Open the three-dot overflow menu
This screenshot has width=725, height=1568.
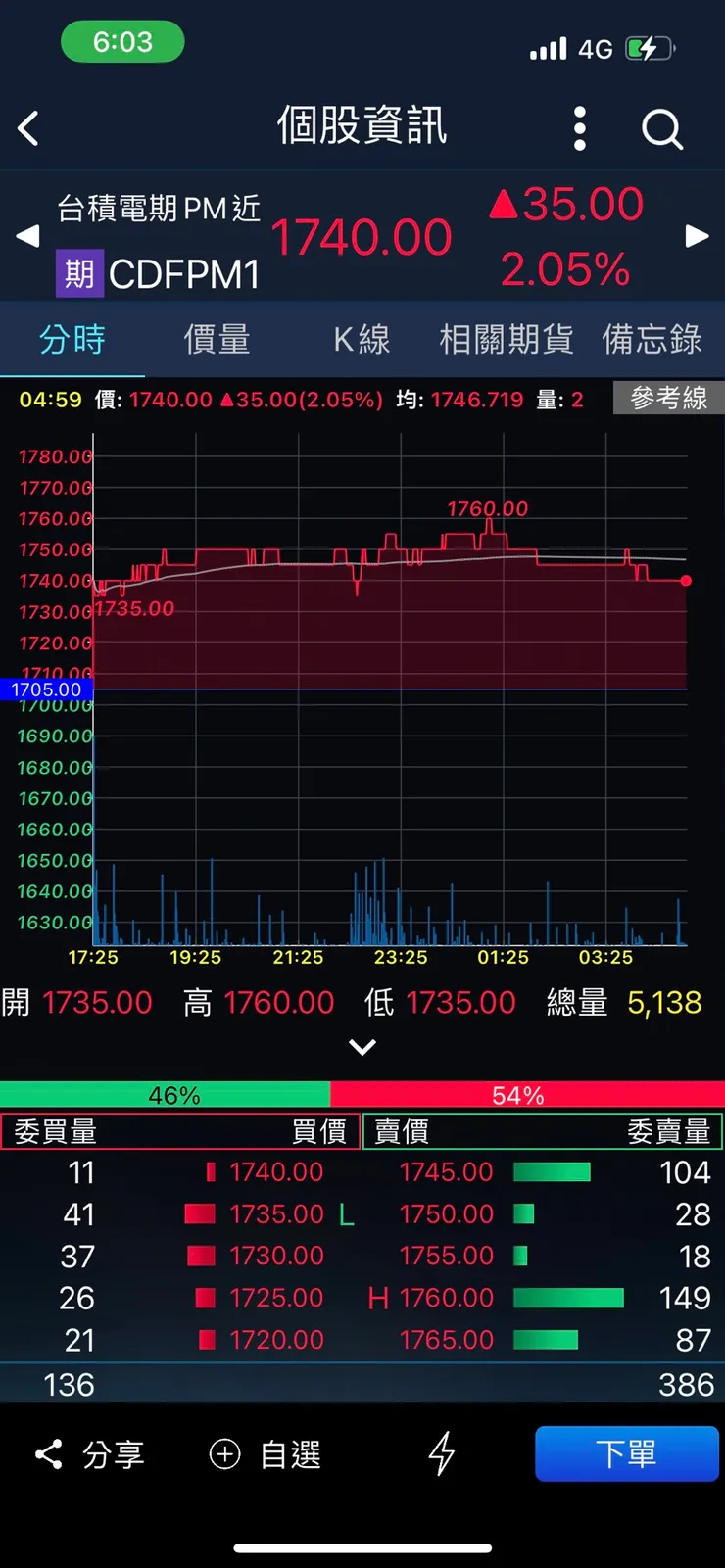(x=579, y=128)
